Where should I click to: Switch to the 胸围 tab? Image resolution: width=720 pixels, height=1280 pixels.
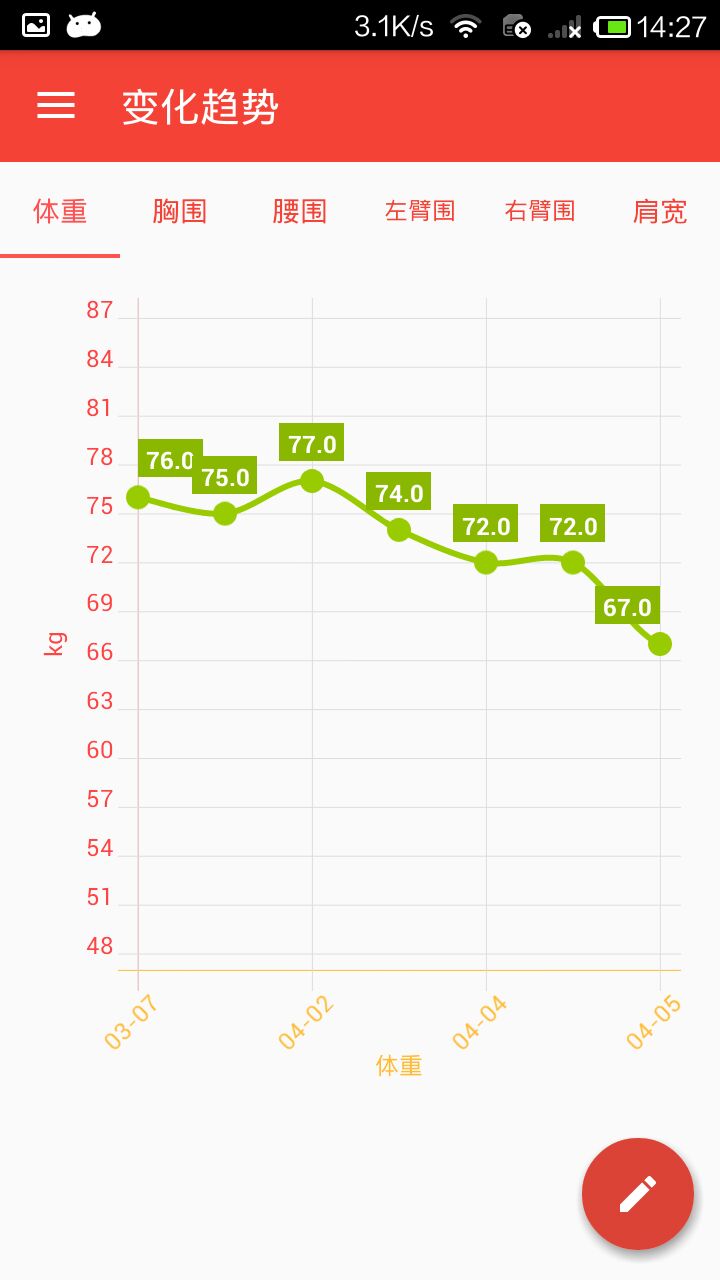(180, 211)
